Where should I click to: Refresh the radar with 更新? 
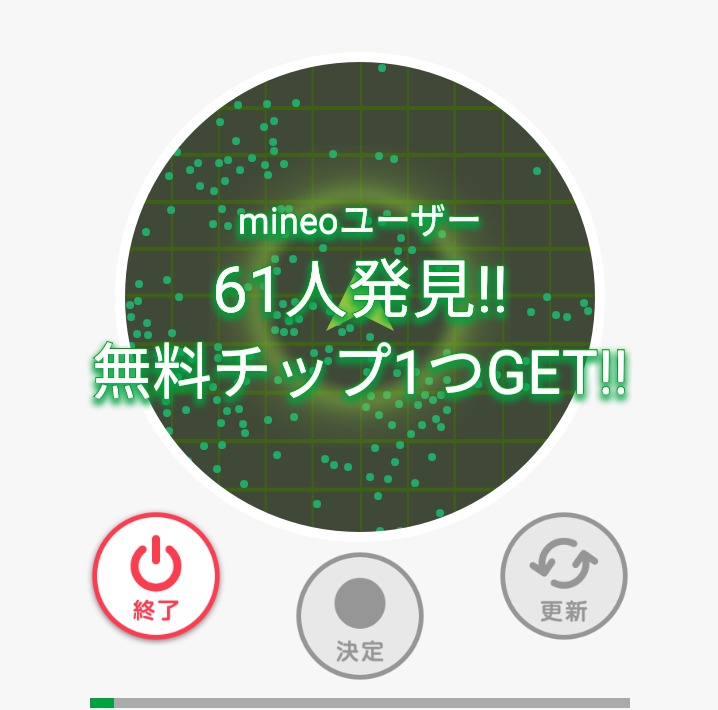pos(563,577)
